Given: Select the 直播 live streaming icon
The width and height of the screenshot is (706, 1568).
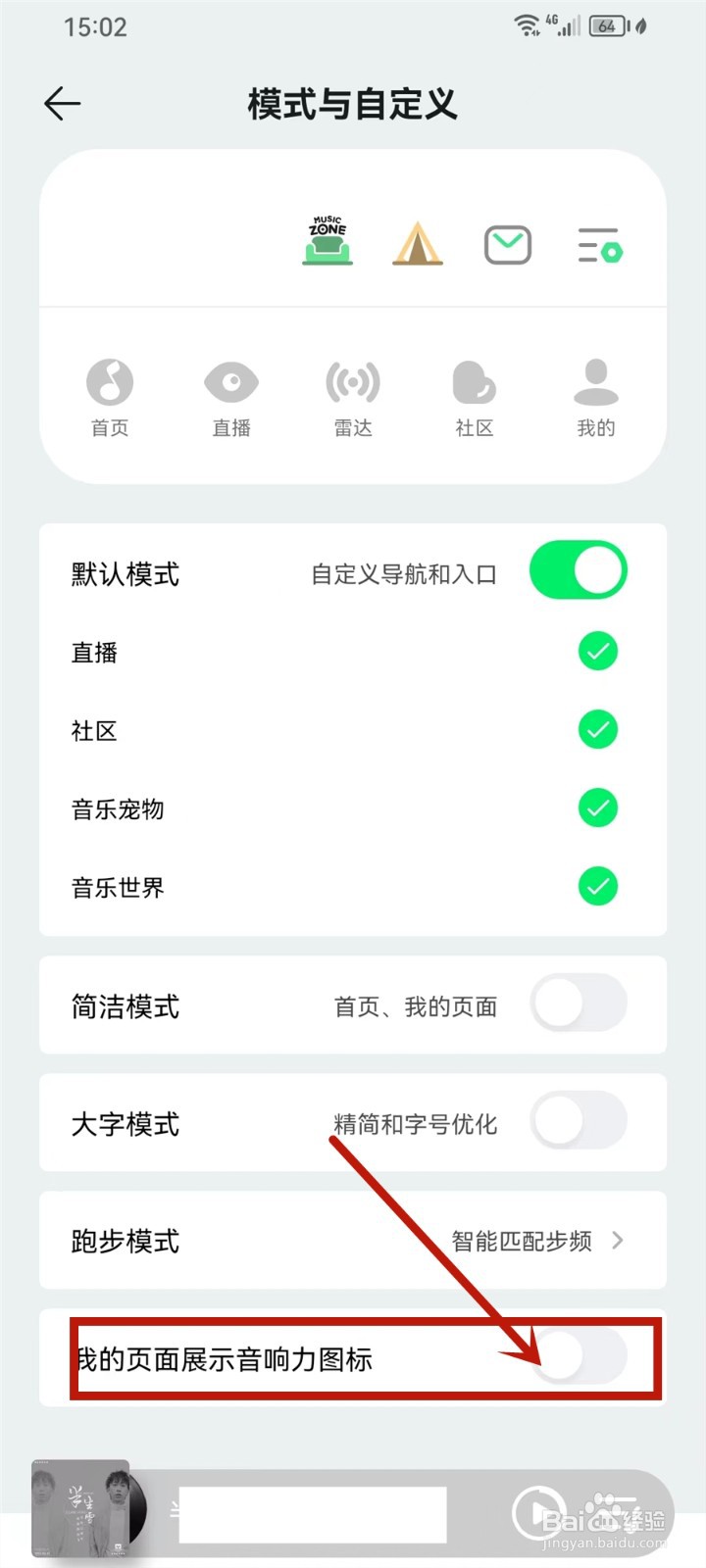Looking at the screenshot, I should tap(230, 382).
